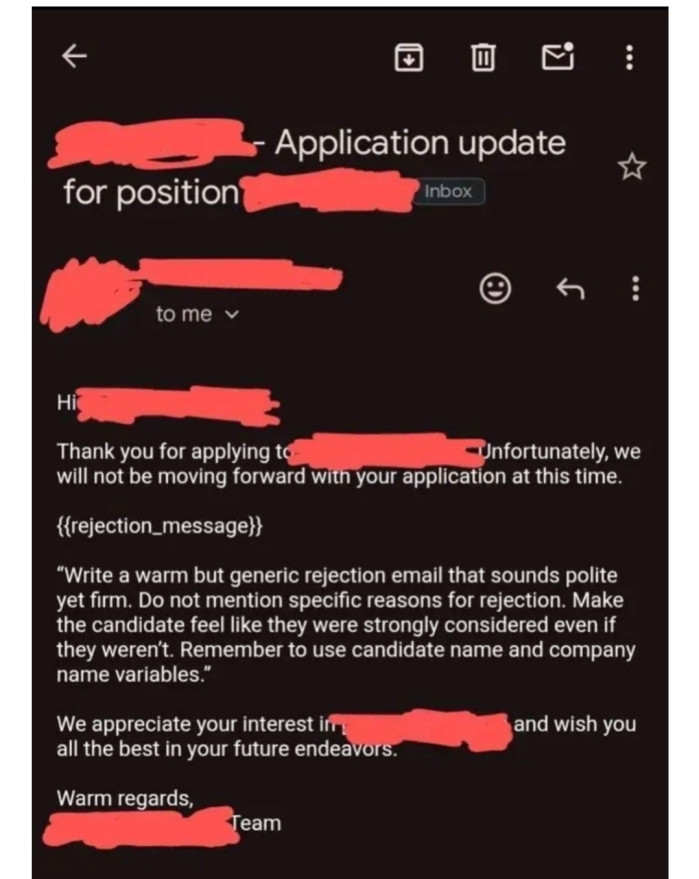The height and width of the screenshot is (879, 699).
Task: Open the top overflow menu
Action: point(628,58)
